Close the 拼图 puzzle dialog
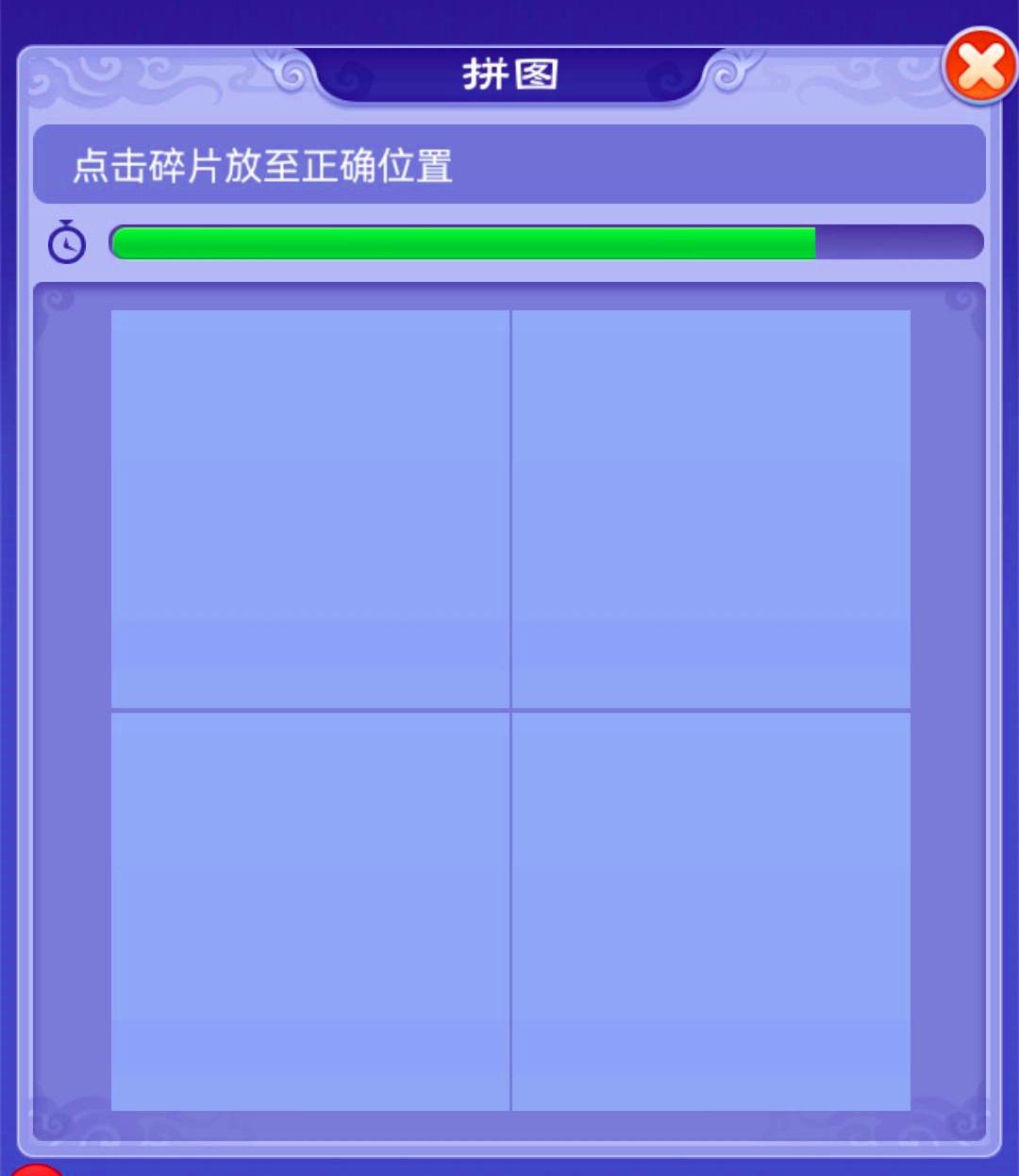Viewport: 1019px width, 1176px height. pyautogui.click(x=980, y=67)
